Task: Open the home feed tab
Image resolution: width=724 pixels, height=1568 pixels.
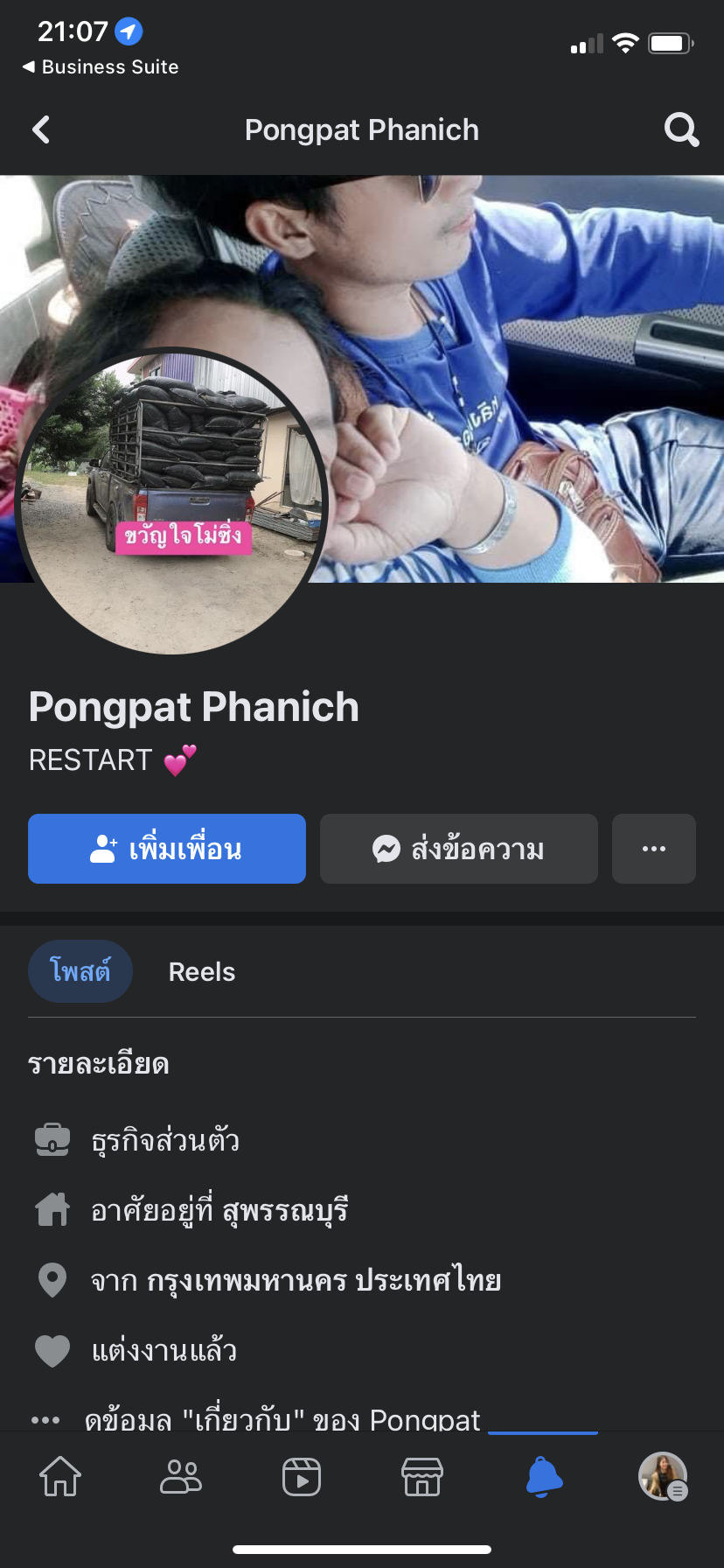Action: [60, 1477]
